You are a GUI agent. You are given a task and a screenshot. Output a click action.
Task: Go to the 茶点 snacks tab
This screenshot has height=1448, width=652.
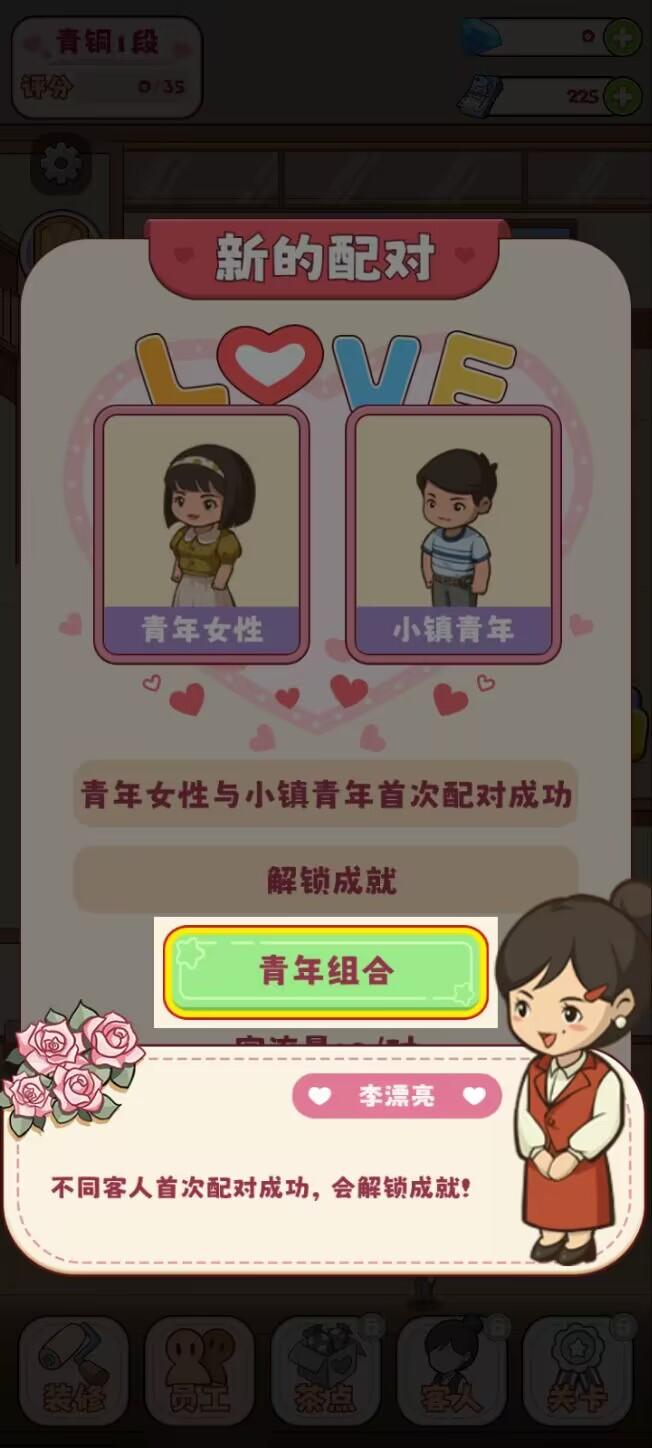pos(326,1368)
